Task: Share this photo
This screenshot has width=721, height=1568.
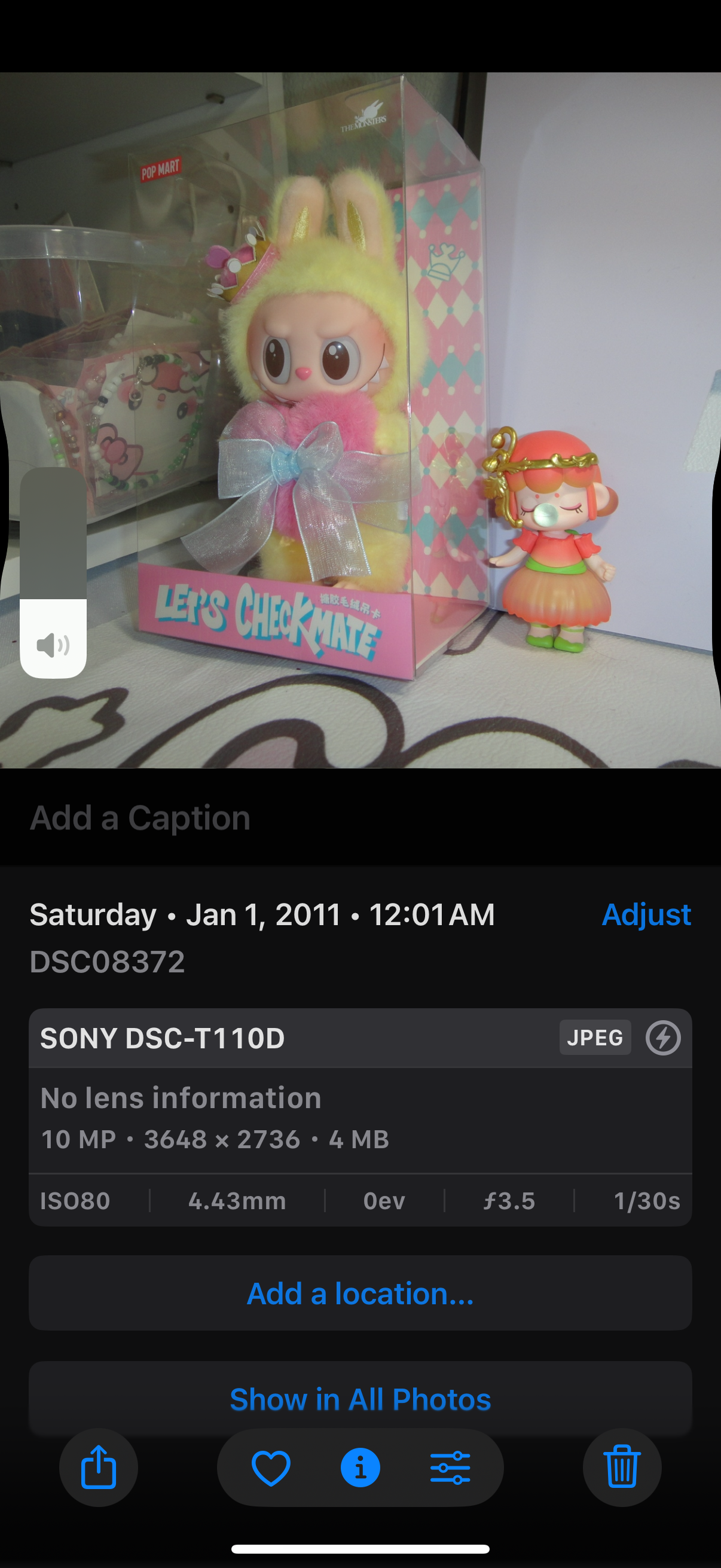Action: point(98,1468)
